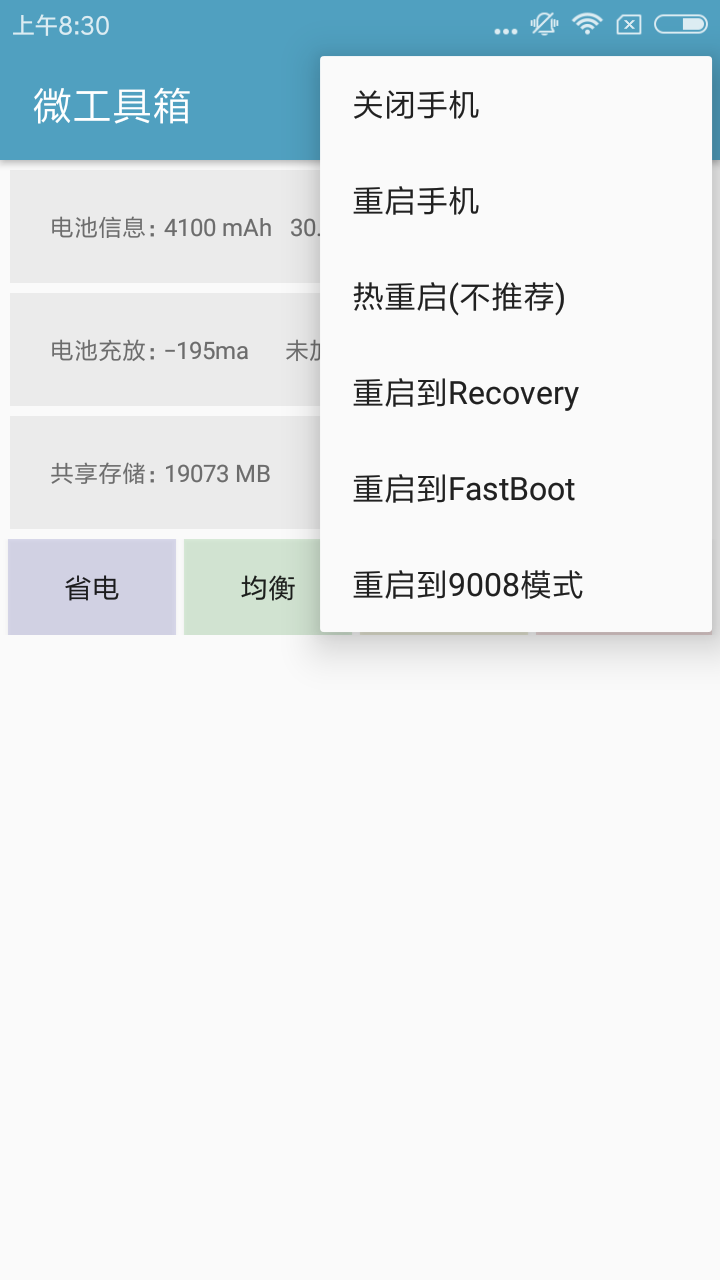Tap 热重启(不推荐) option
The image size is (720, 1280).
516,297
